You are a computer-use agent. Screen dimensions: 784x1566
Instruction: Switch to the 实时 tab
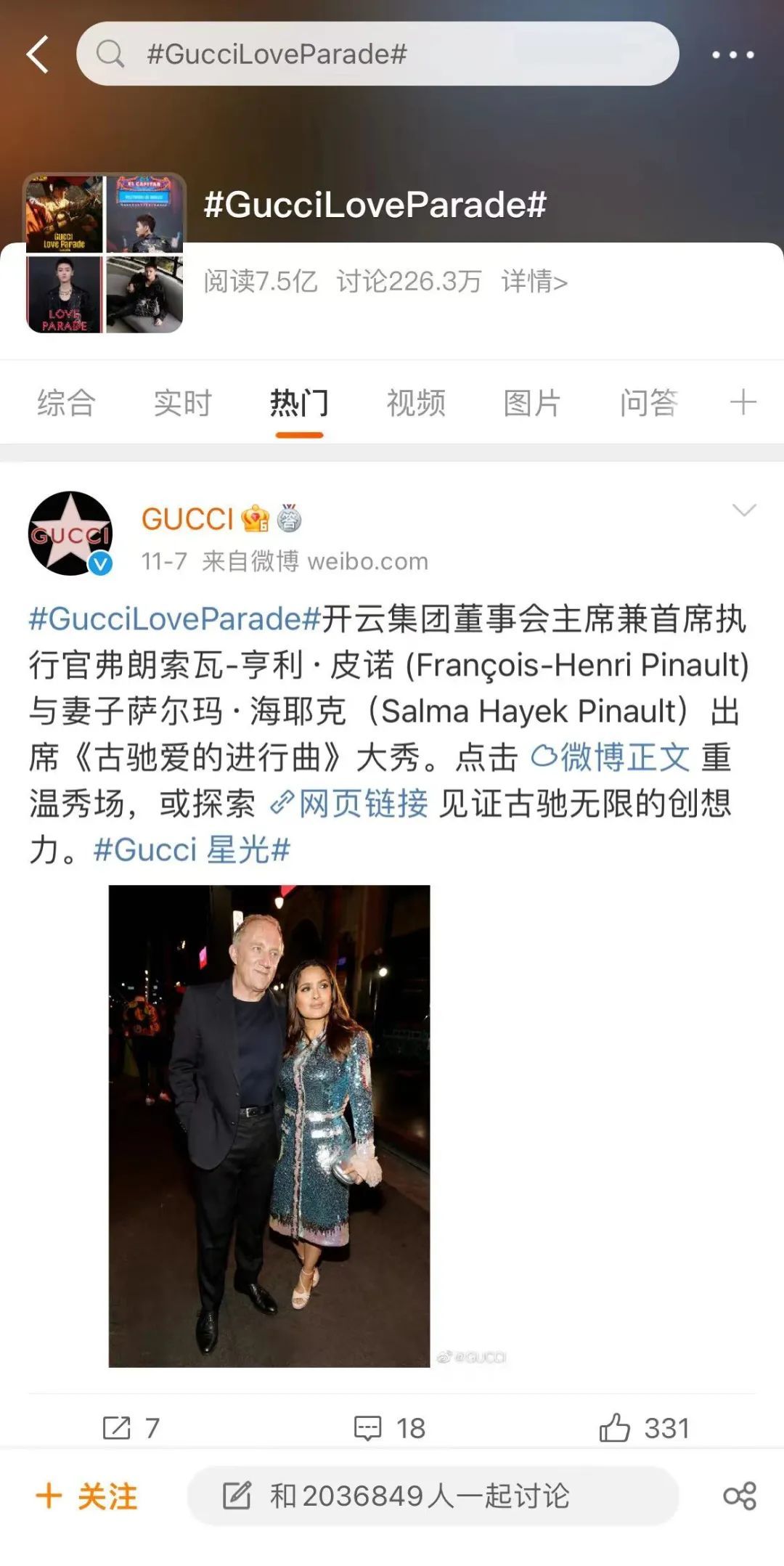[x=182, y=403]
